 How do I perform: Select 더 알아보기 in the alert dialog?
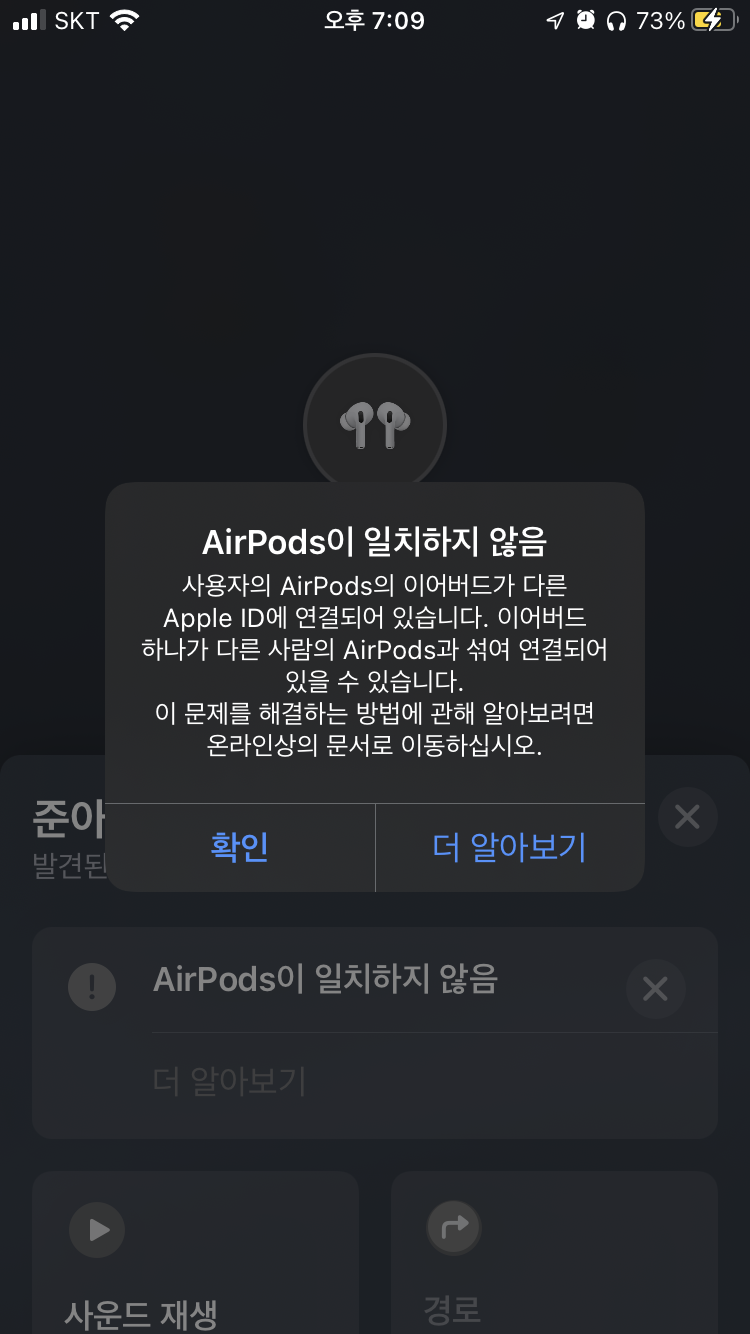pos(509,847)
